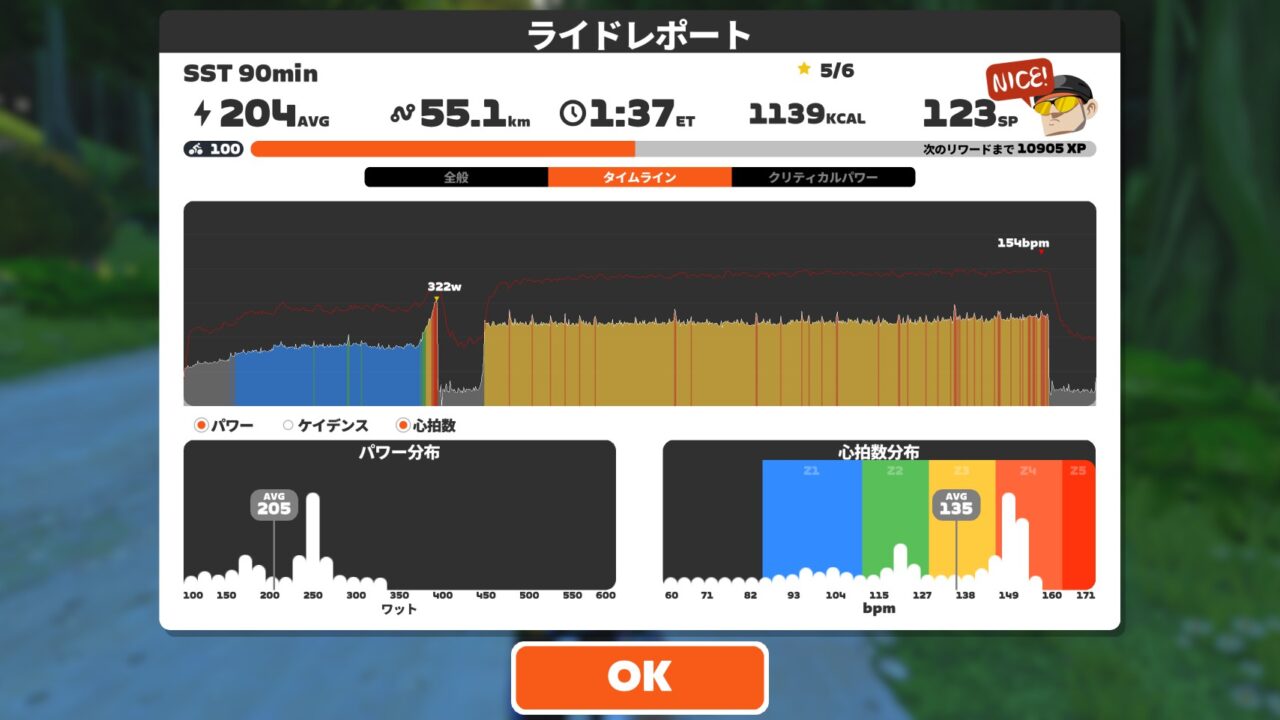
Task: Toggle the 心拍数 graph option
Action: [403, 425]
